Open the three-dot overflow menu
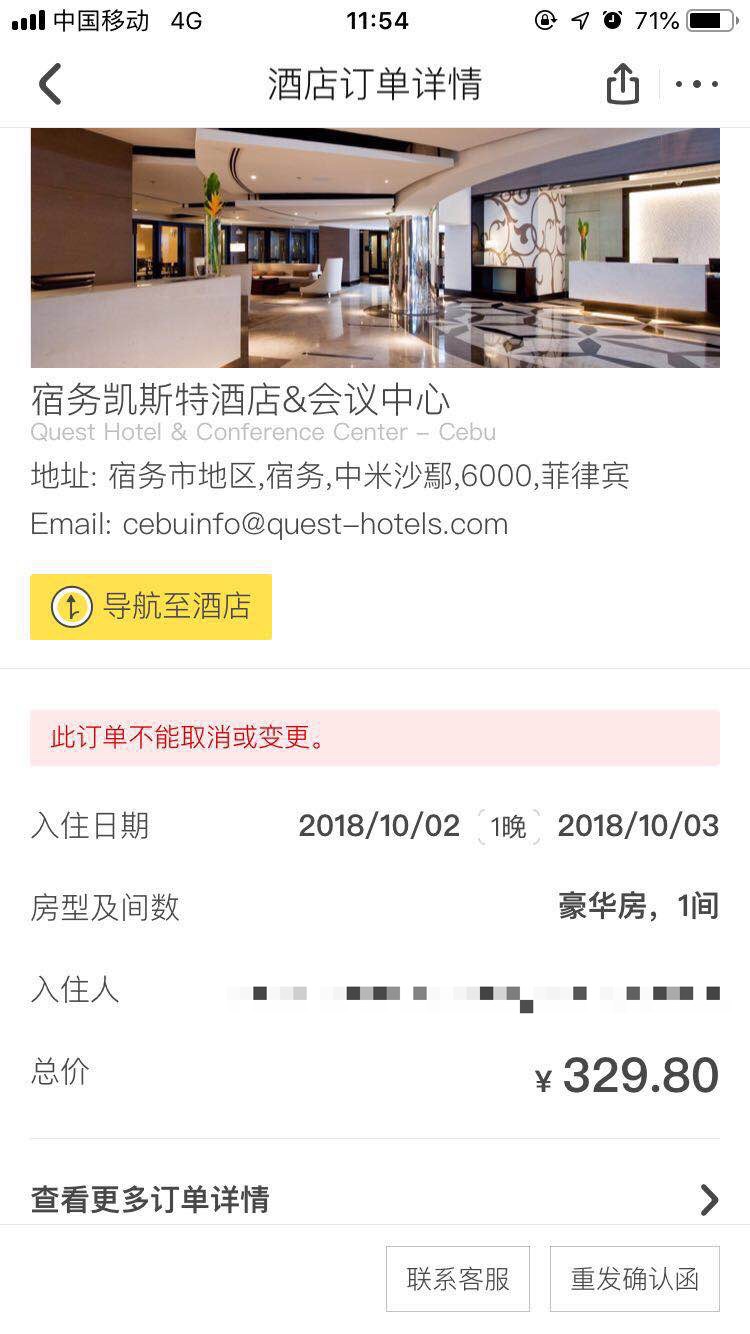Viewport: 750px width, 1334px height. point(697,84)
